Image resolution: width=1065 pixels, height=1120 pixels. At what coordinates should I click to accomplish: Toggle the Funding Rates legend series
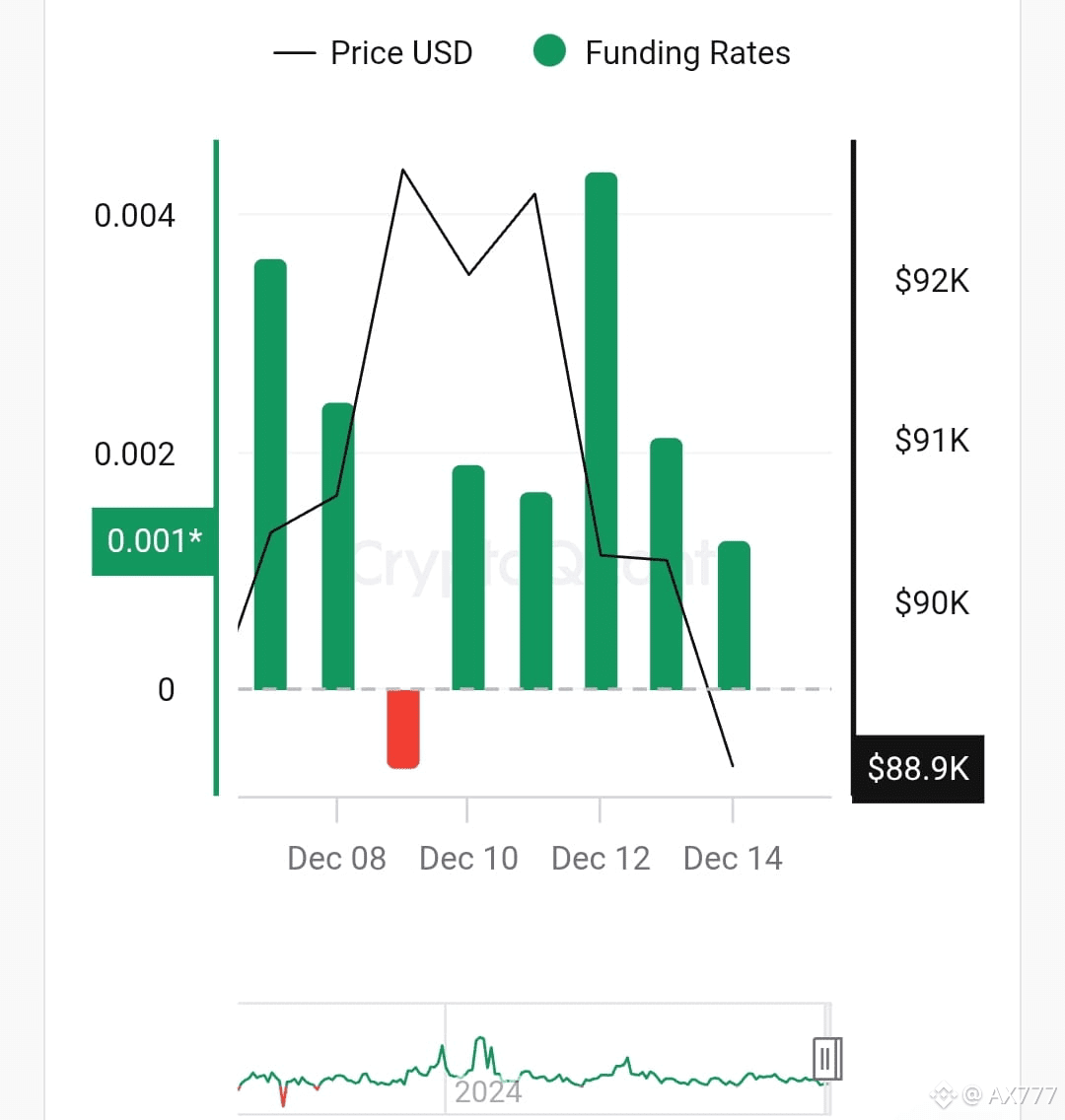(662, 52)
